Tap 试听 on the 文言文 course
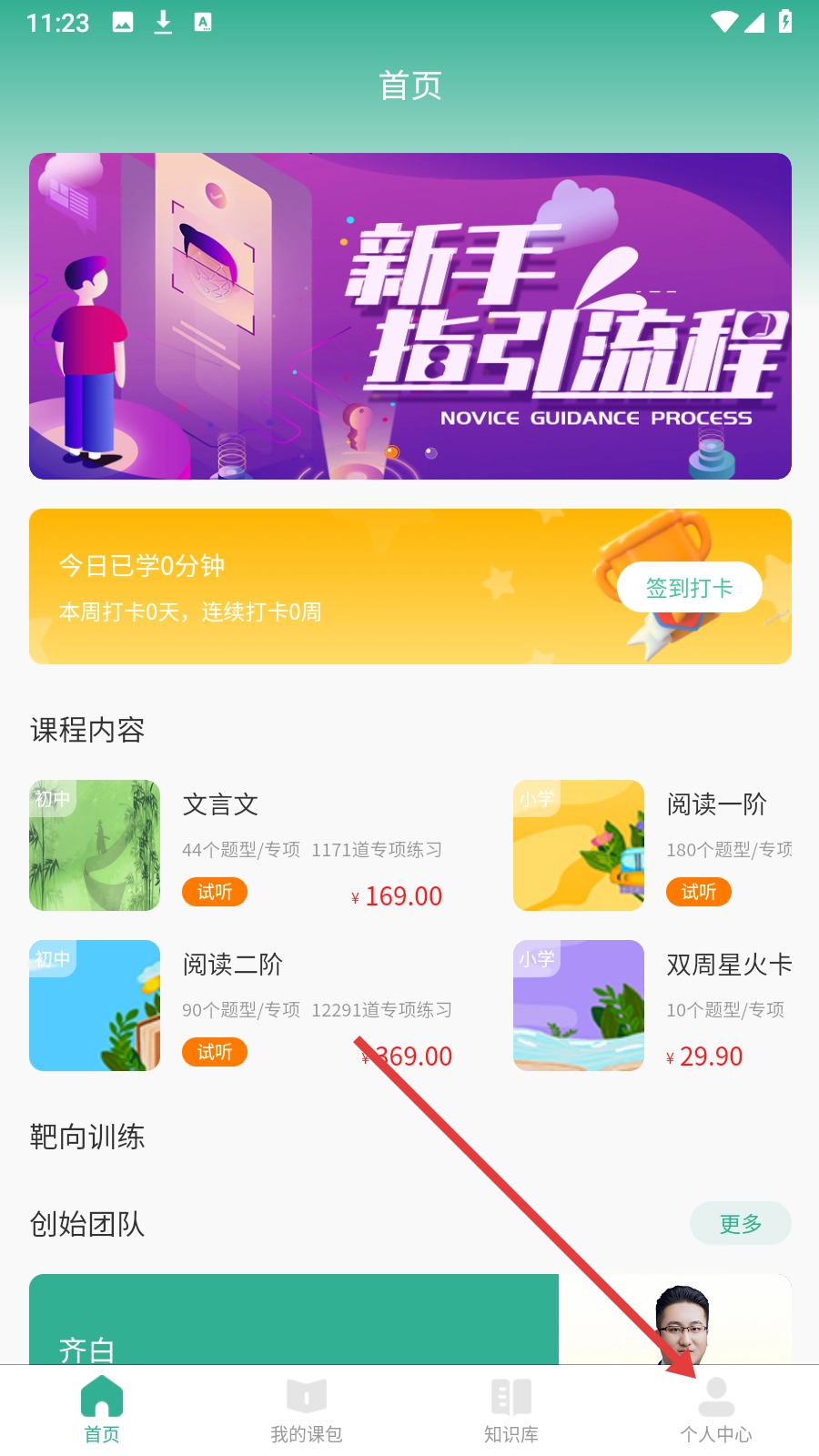The image size is (819, 1456). [x=215, y=892]
